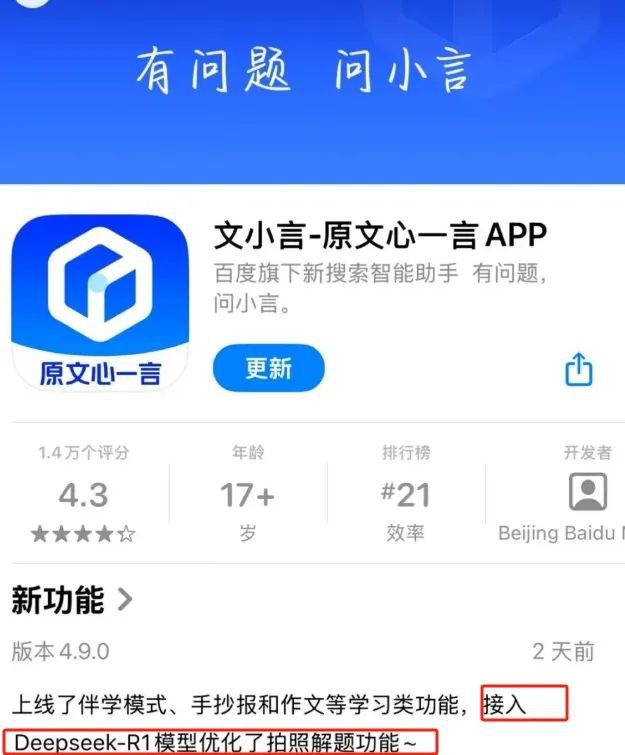
Task: Share the 文小言 app
Action: 579,370
